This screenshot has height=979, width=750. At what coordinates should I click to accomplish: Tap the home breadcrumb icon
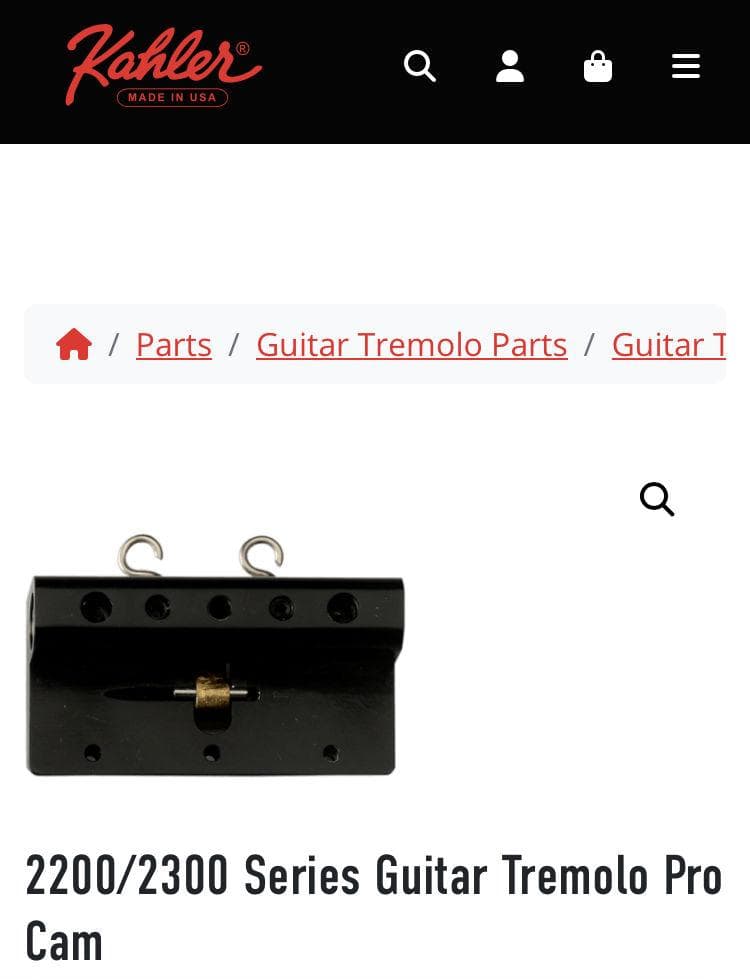pyautogui.click(x=74, y=345)
